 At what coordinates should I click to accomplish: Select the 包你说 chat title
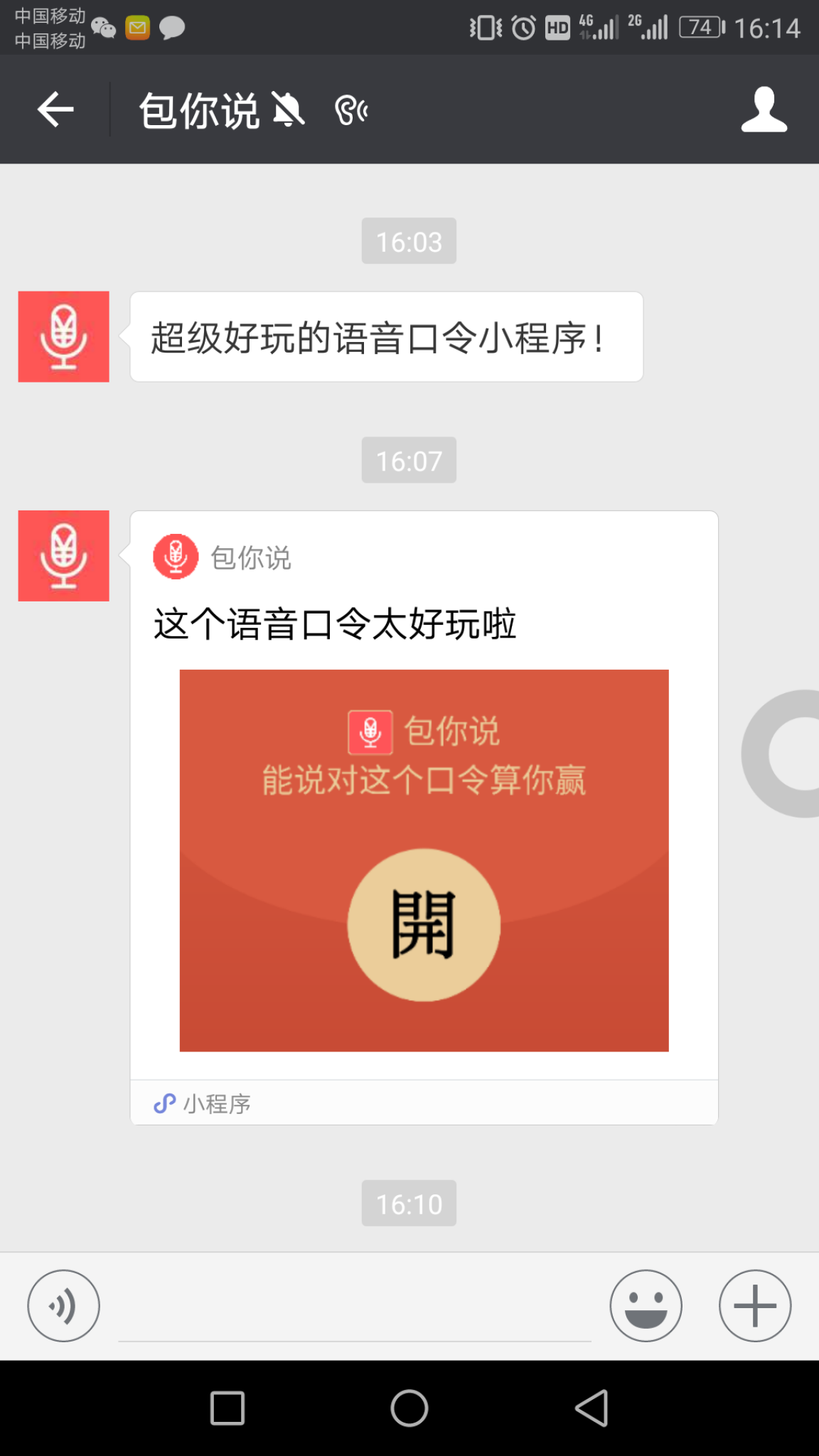coord(200,109)
